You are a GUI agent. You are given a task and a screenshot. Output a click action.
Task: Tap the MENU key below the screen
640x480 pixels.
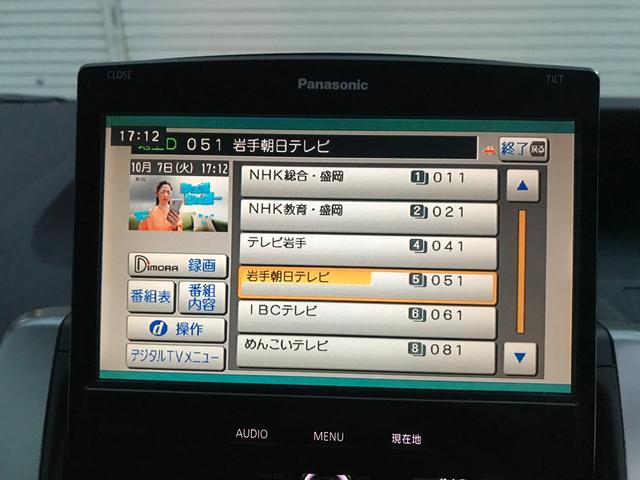(x=328, y=436)
